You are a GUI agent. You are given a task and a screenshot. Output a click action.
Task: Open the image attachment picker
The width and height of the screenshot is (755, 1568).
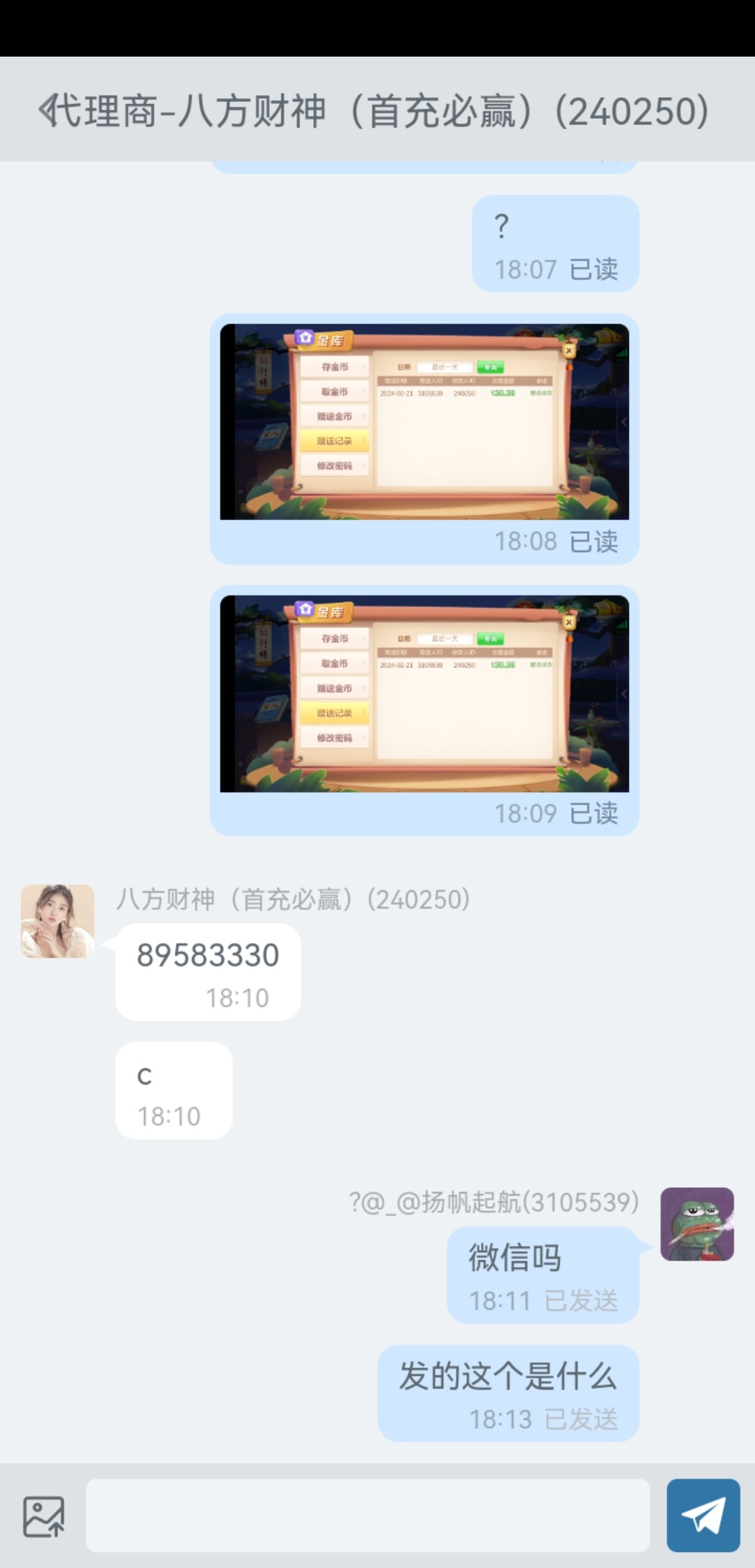click(43, 1516)
